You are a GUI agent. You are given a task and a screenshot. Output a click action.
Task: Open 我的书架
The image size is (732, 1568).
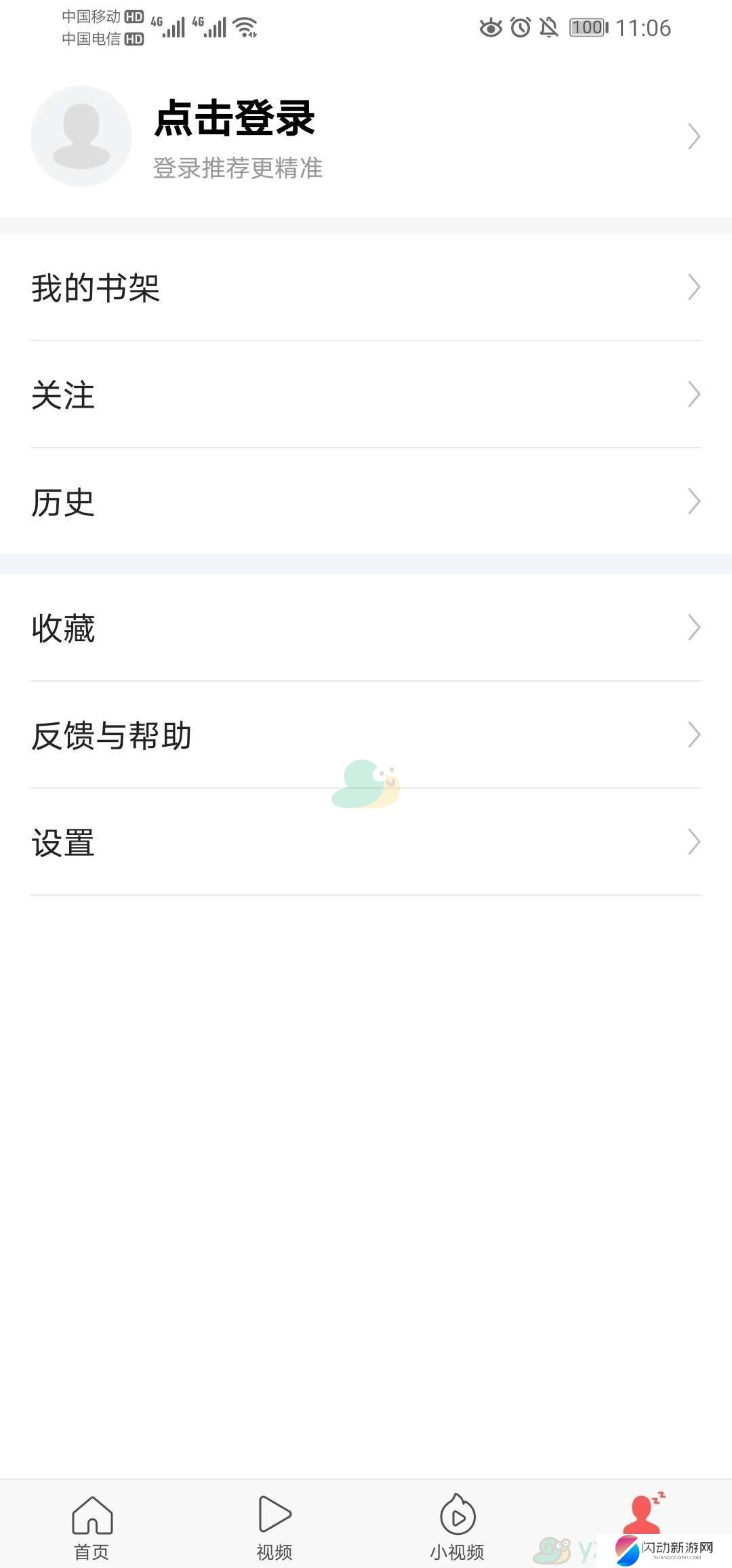tap(366, 288)
